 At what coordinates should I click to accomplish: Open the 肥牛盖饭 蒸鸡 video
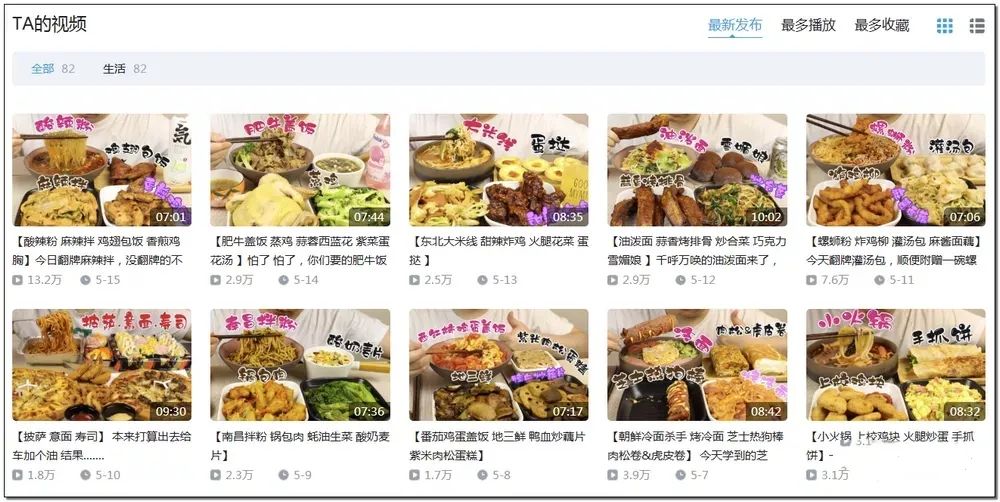(299, 170)
